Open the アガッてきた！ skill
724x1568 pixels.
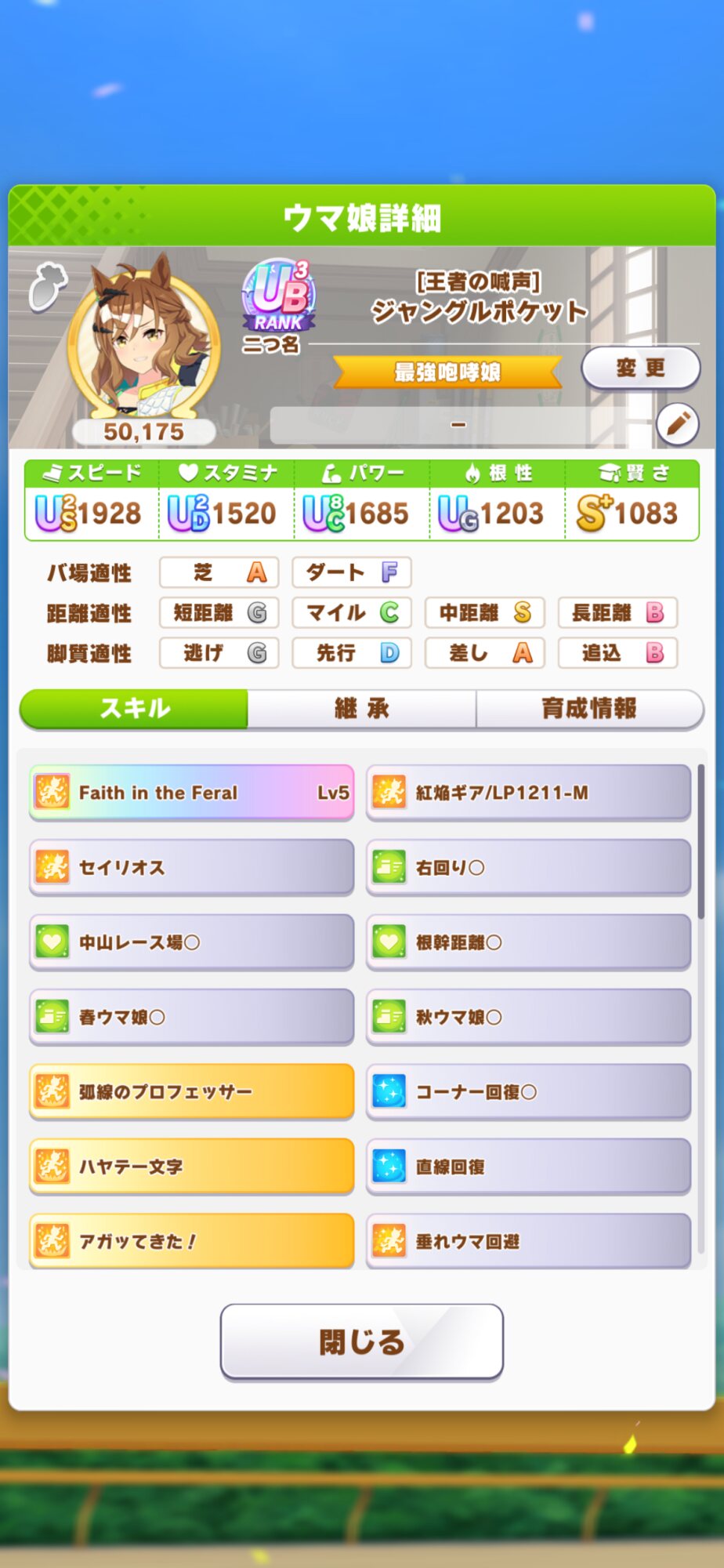[192, 1240]
